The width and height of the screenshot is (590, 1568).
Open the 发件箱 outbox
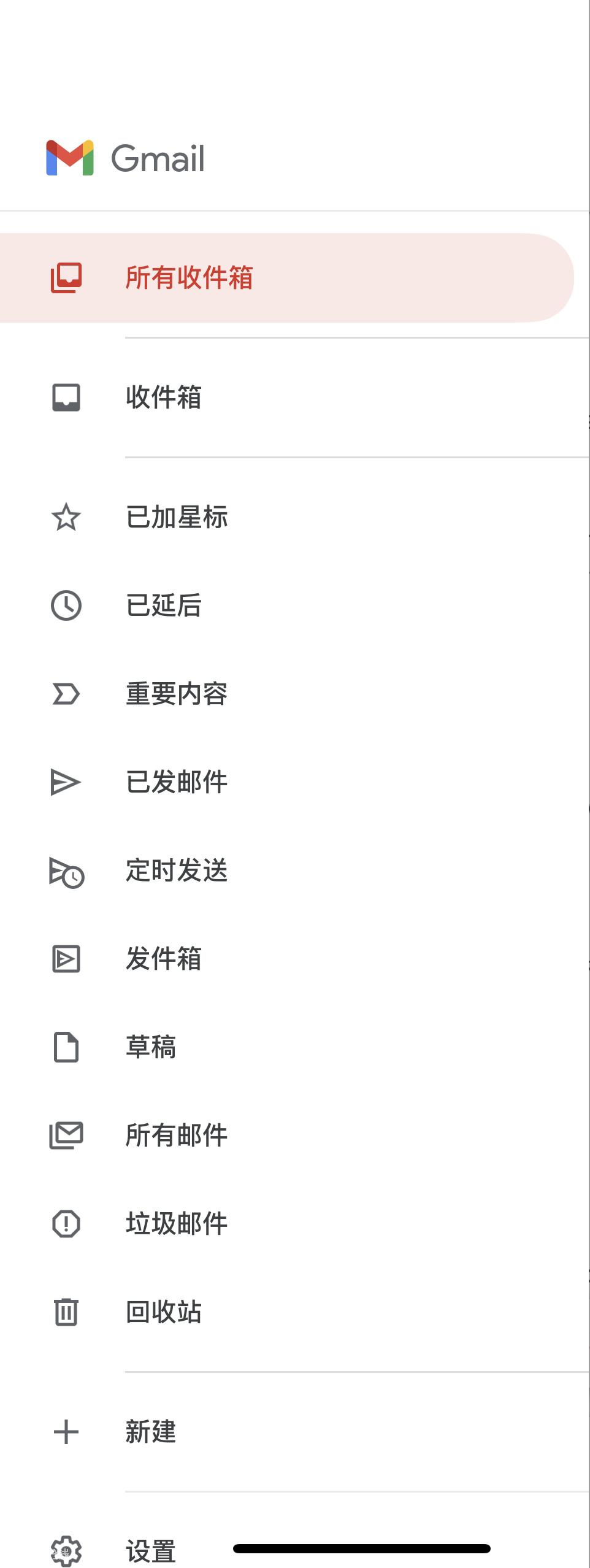(x=163, y=959)
